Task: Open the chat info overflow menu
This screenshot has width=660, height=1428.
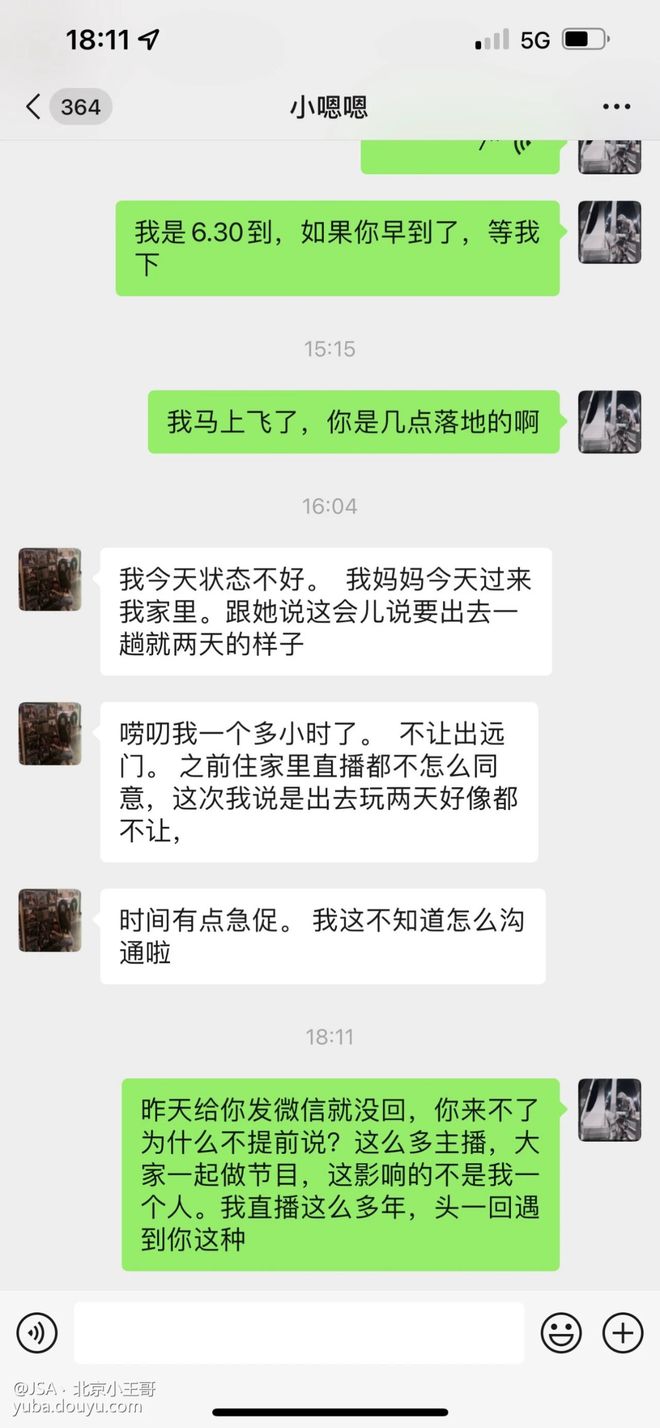Action: [x=616, y=107]
